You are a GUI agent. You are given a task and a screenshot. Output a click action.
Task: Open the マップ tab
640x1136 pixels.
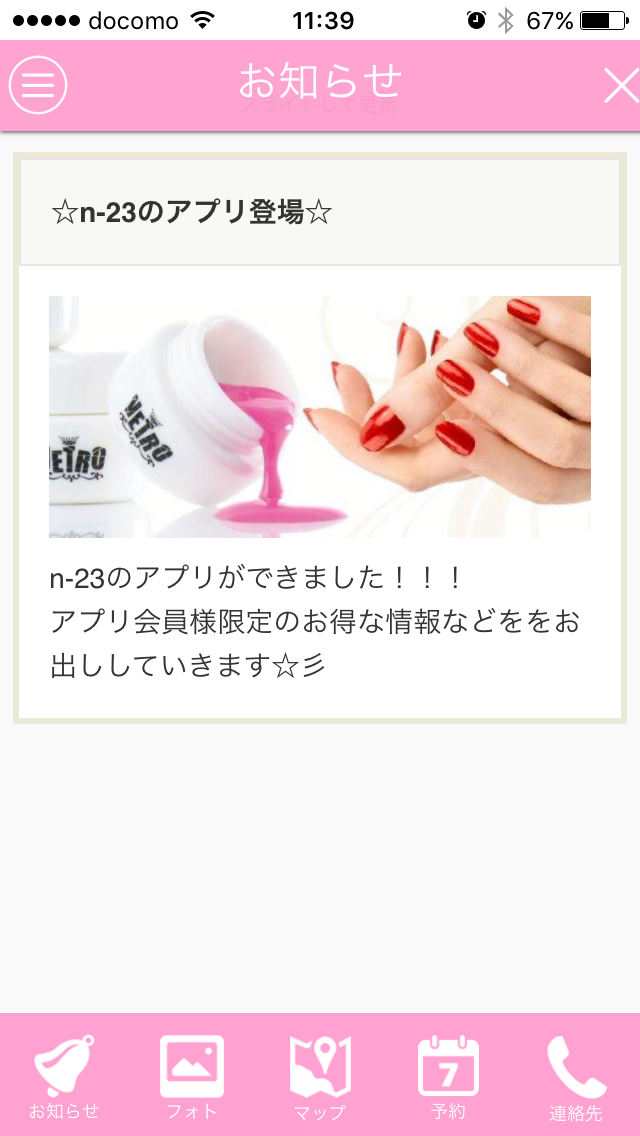(x=320, y=1075)
